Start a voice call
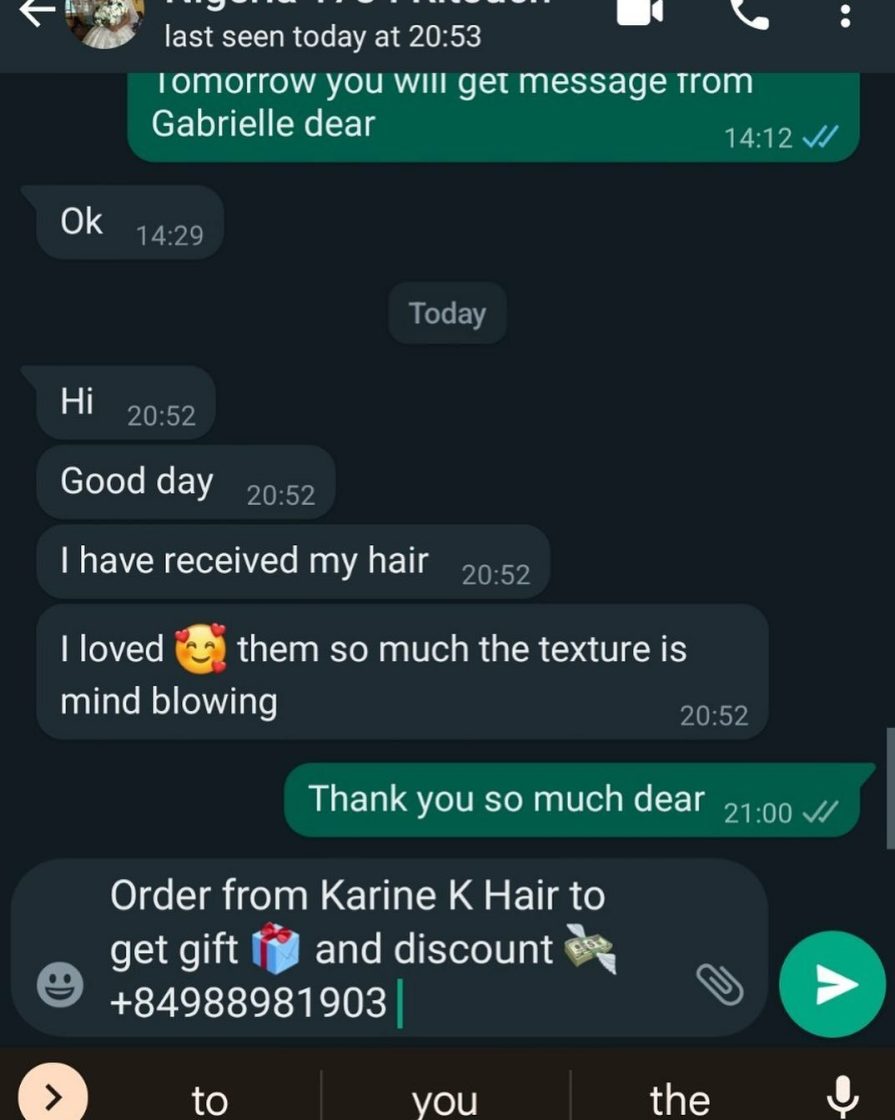 click(x=750, y=12)
